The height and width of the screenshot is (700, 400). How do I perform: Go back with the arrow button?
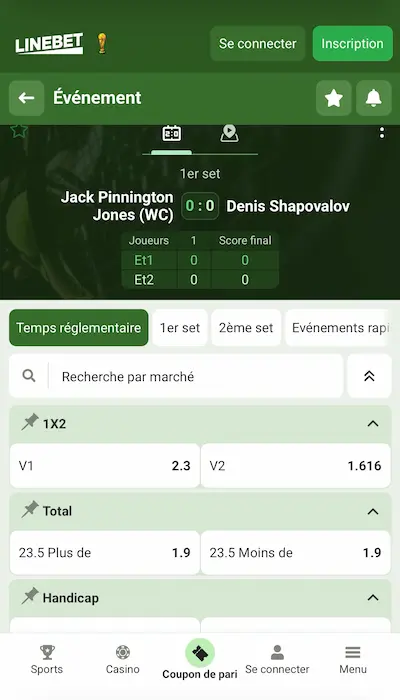pos(26,98)
